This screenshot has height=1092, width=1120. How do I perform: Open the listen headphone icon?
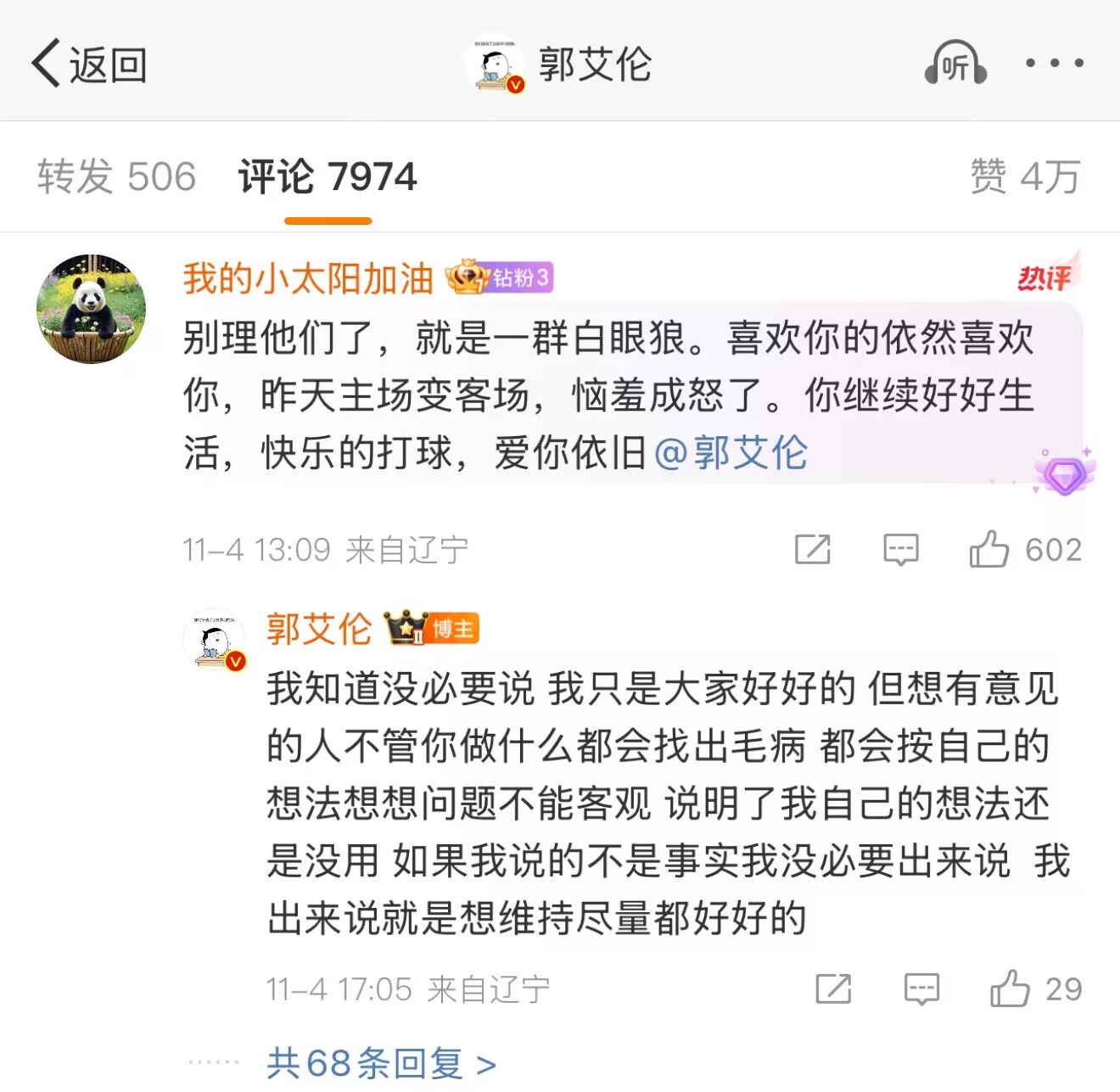click(955, 64)
